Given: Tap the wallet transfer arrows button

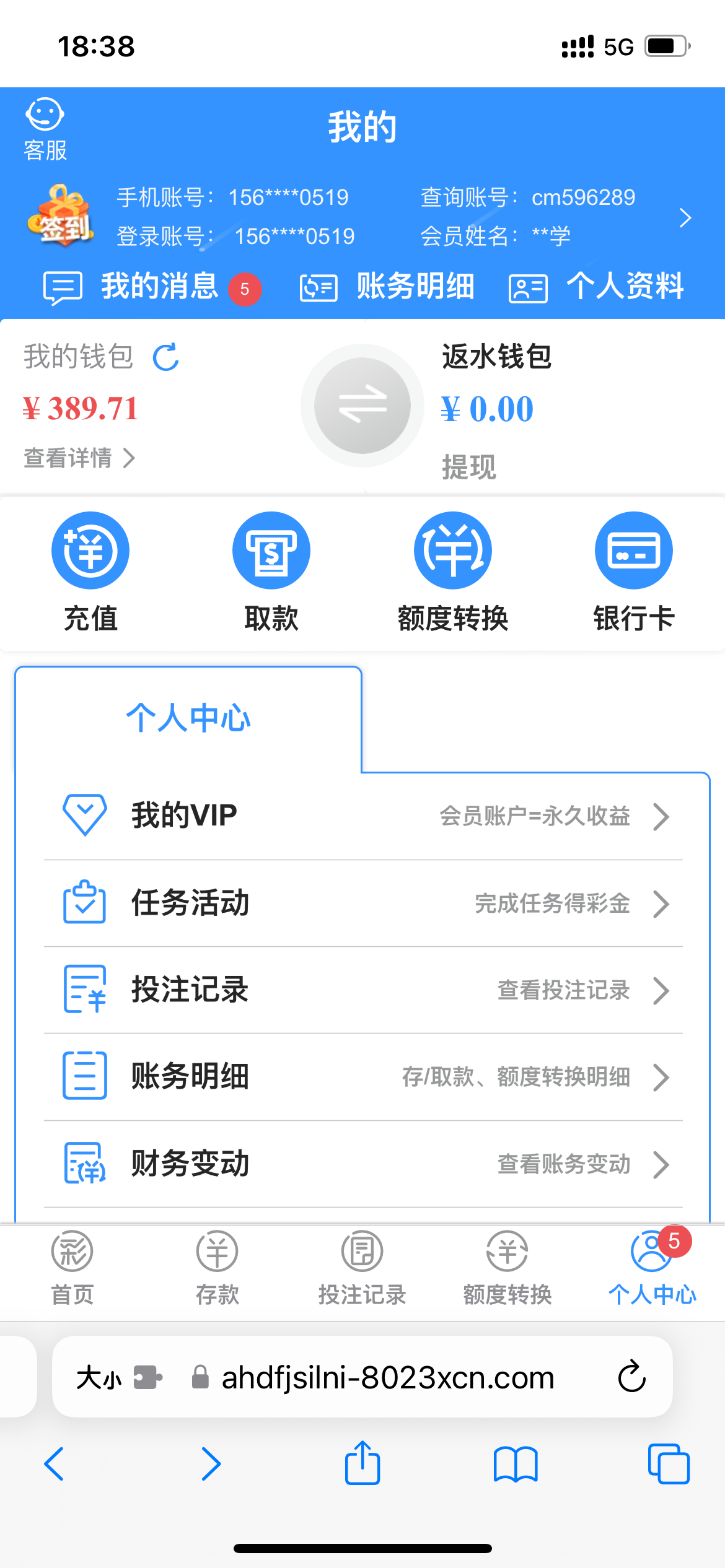Looking at the screenshot, I should click(x=362, y=406).
